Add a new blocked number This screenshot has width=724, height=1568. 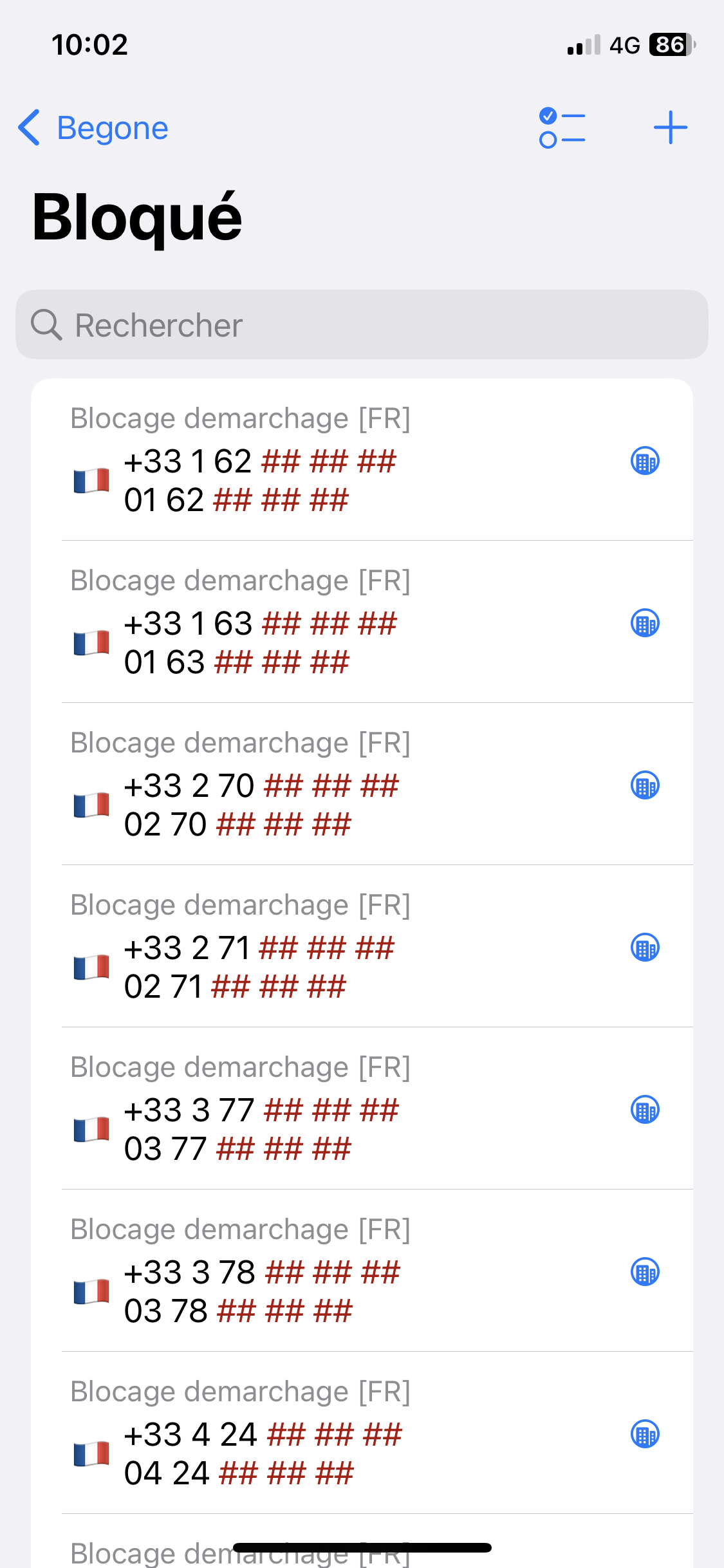(670, 127)
